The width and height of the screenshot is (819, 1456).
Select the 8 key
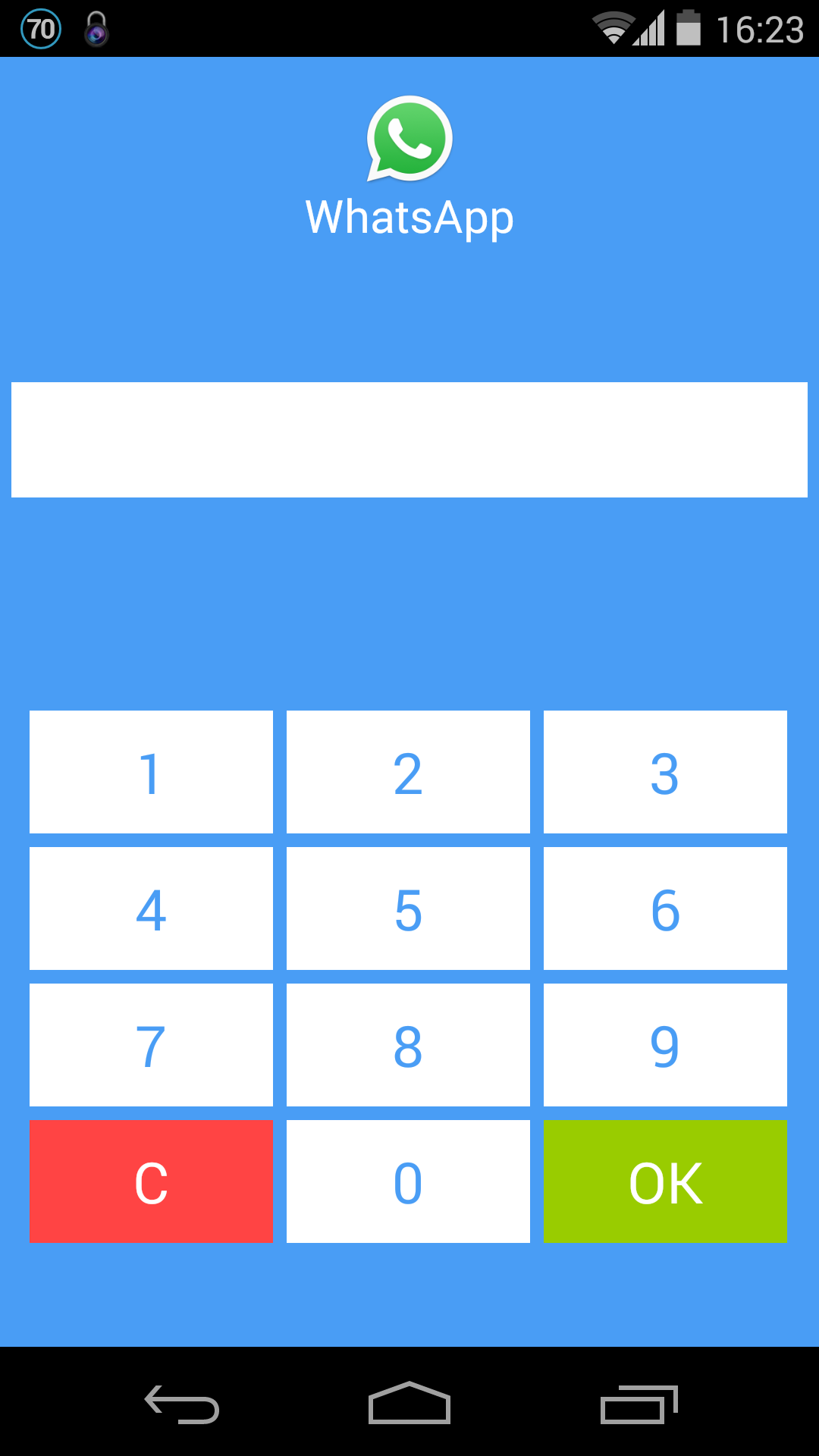tap(408, 1045)
